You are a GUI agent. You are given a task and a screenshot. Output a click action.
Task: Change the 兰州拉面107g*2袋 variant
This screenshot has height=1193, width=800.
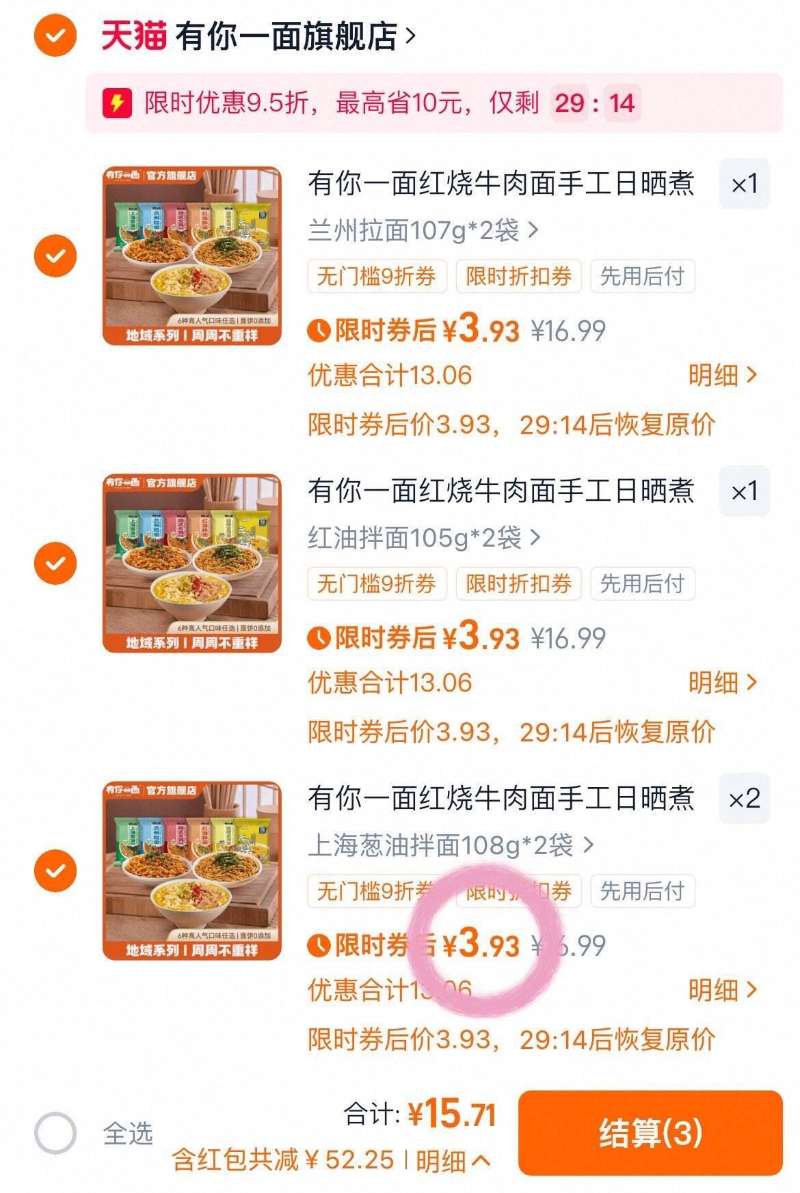[423, 231]
